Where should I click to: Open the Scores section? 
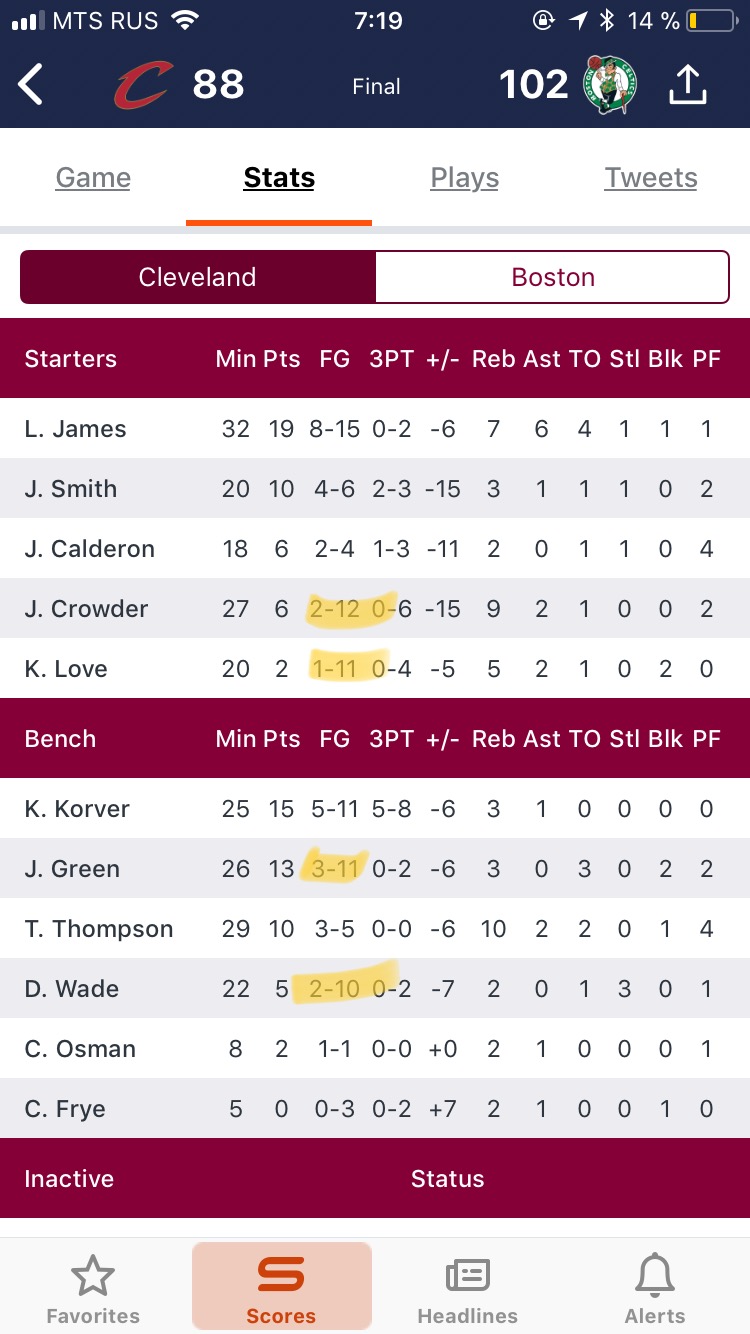281,1288
